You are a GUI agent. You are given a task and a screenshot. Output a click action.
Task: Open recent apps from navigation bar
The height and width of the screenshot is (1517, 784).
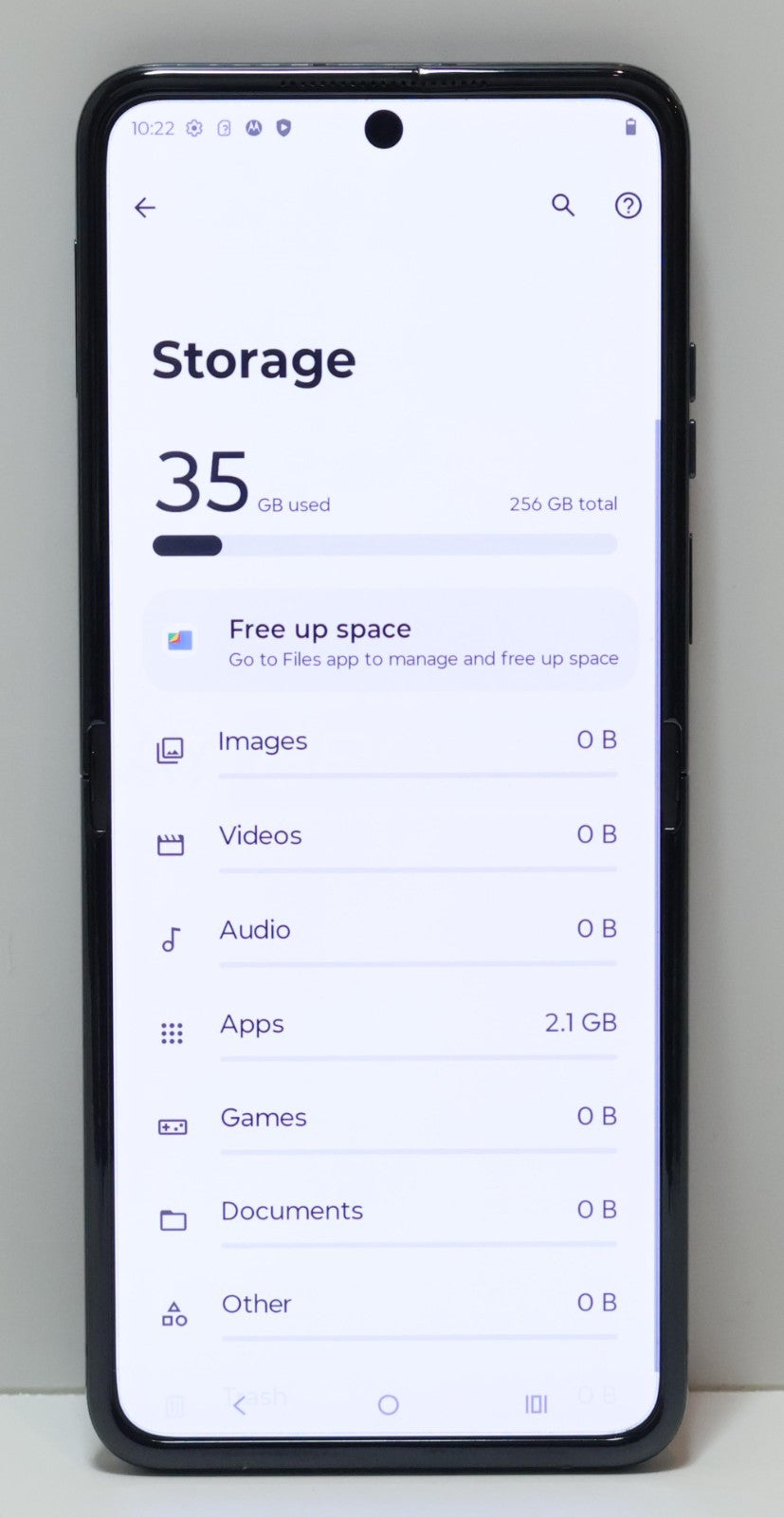click(x=537, y=1404)
